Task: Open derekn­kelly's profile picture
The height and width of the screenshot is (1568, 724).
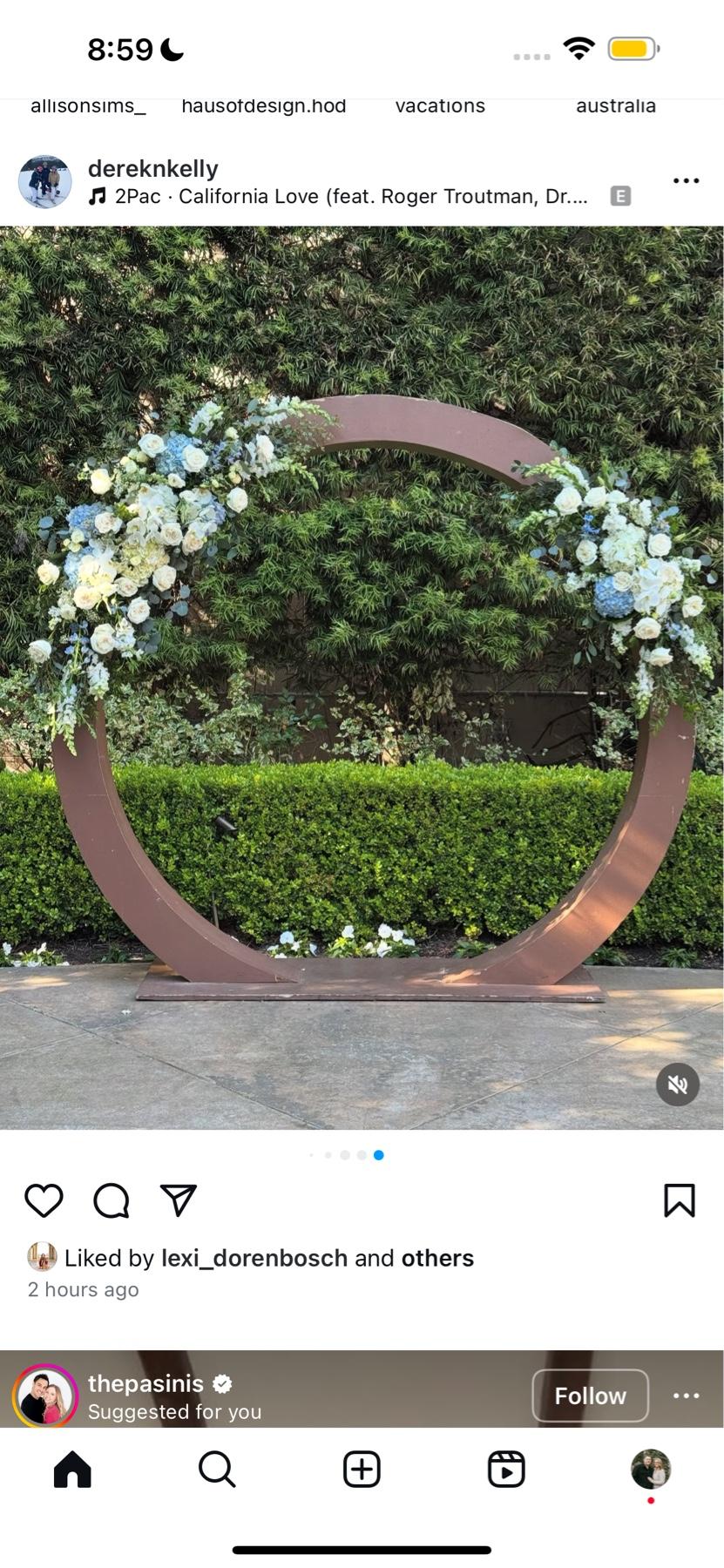Action: 44,181
